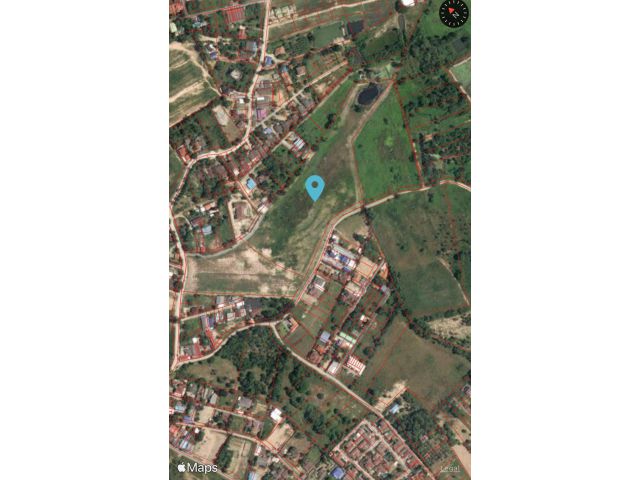Select the blue location pin
This screenshot has width=640, height=480.
(x=315, y=187)
